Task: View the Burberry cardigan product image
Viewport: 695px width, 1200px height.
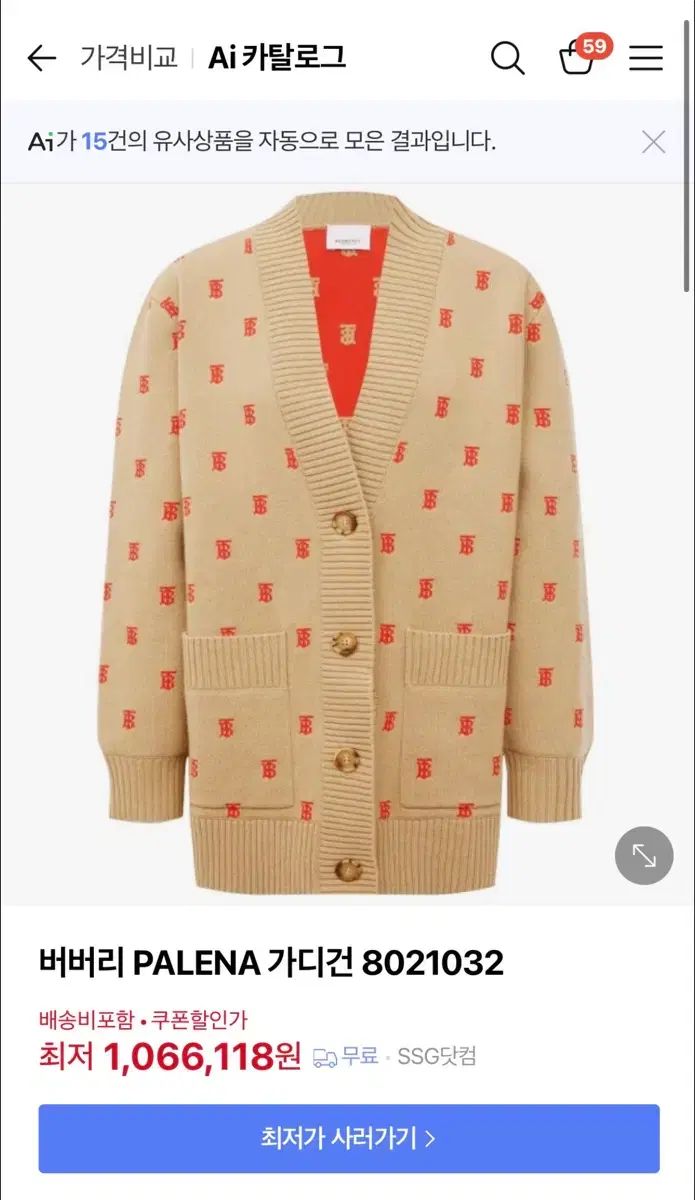Action: tap(345, 540)
